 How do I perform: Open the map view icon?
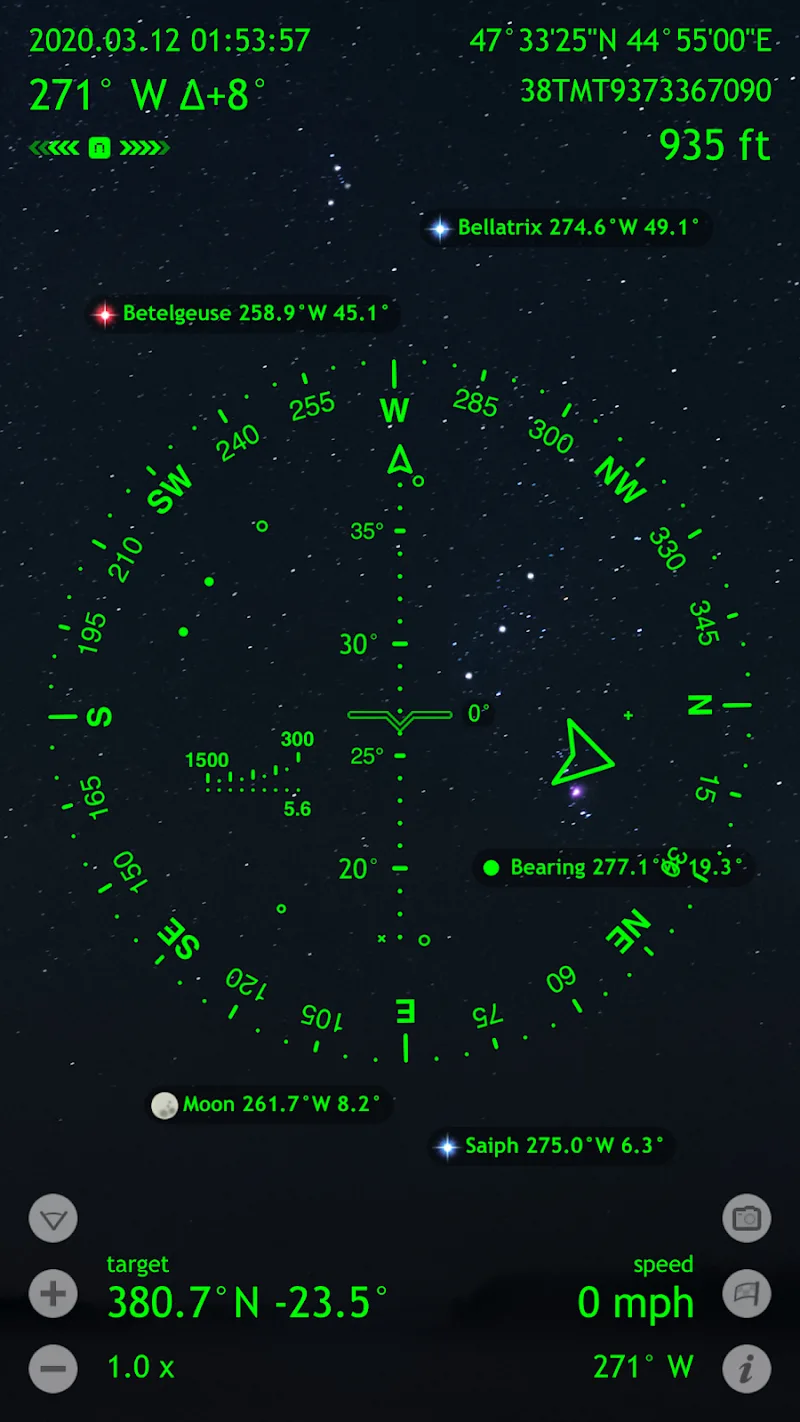coord(746,1294)
